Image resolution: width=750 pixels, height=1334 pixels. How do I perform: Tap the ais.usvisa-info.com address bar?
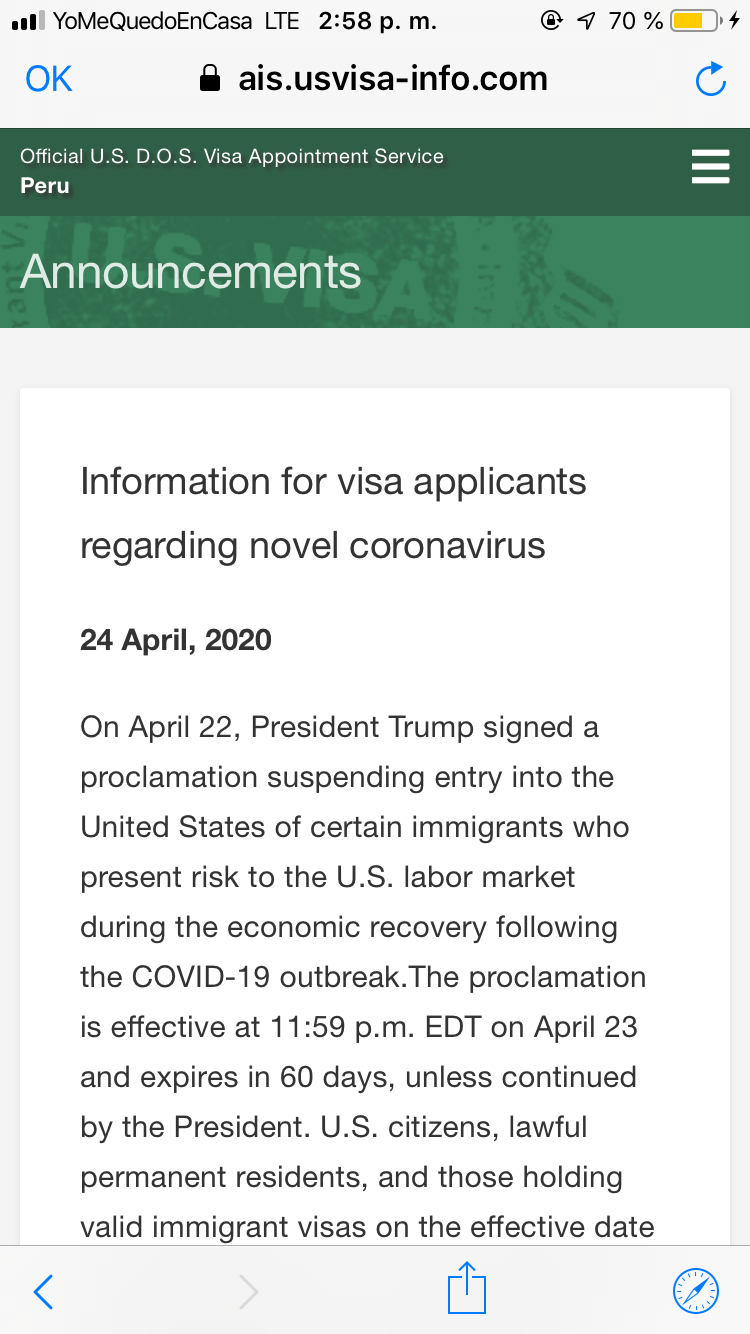pos(374,79)
